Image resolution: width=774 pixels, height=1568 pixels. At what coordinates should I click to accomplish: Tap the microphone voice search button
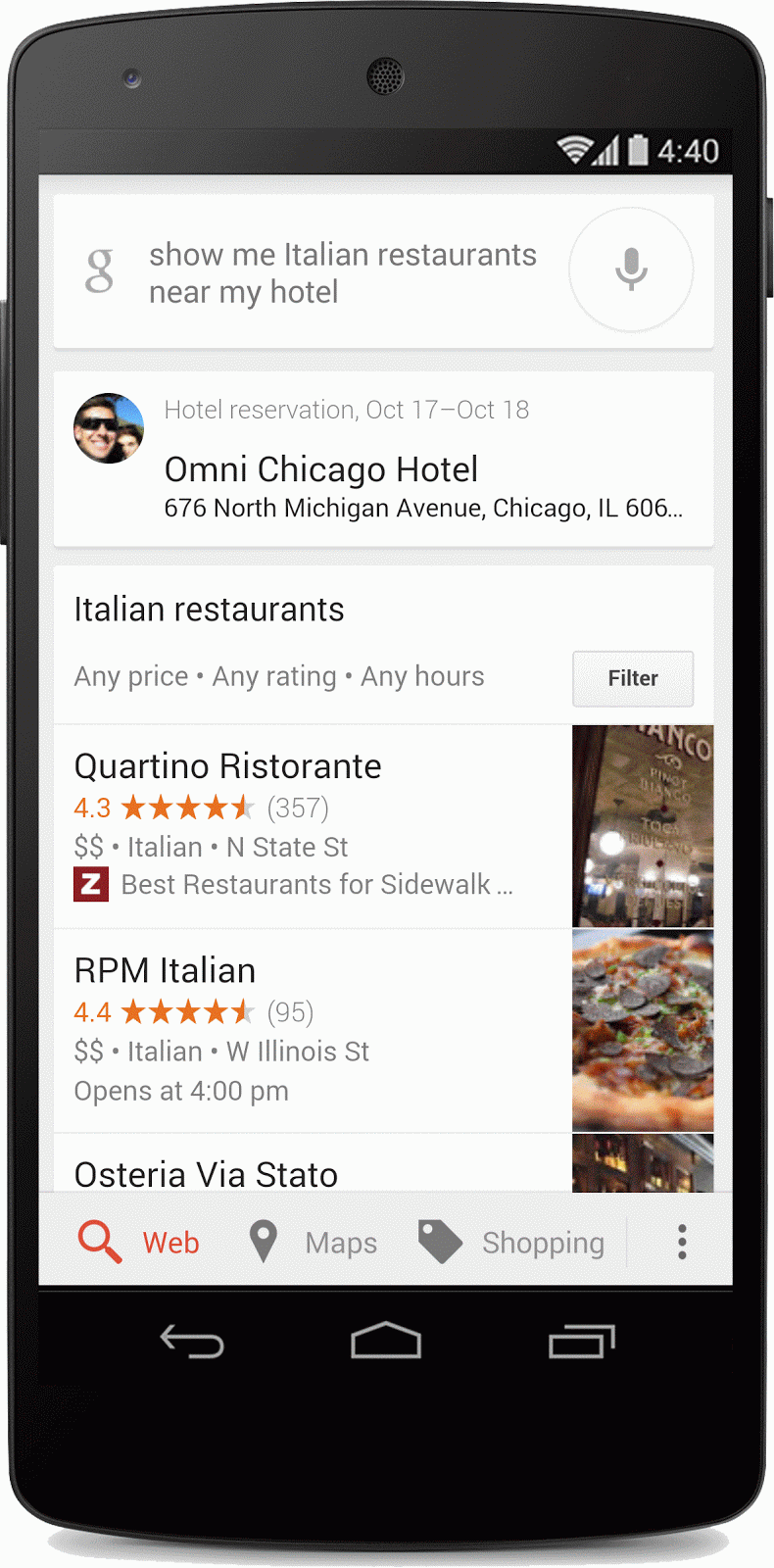tap(631, 269)
